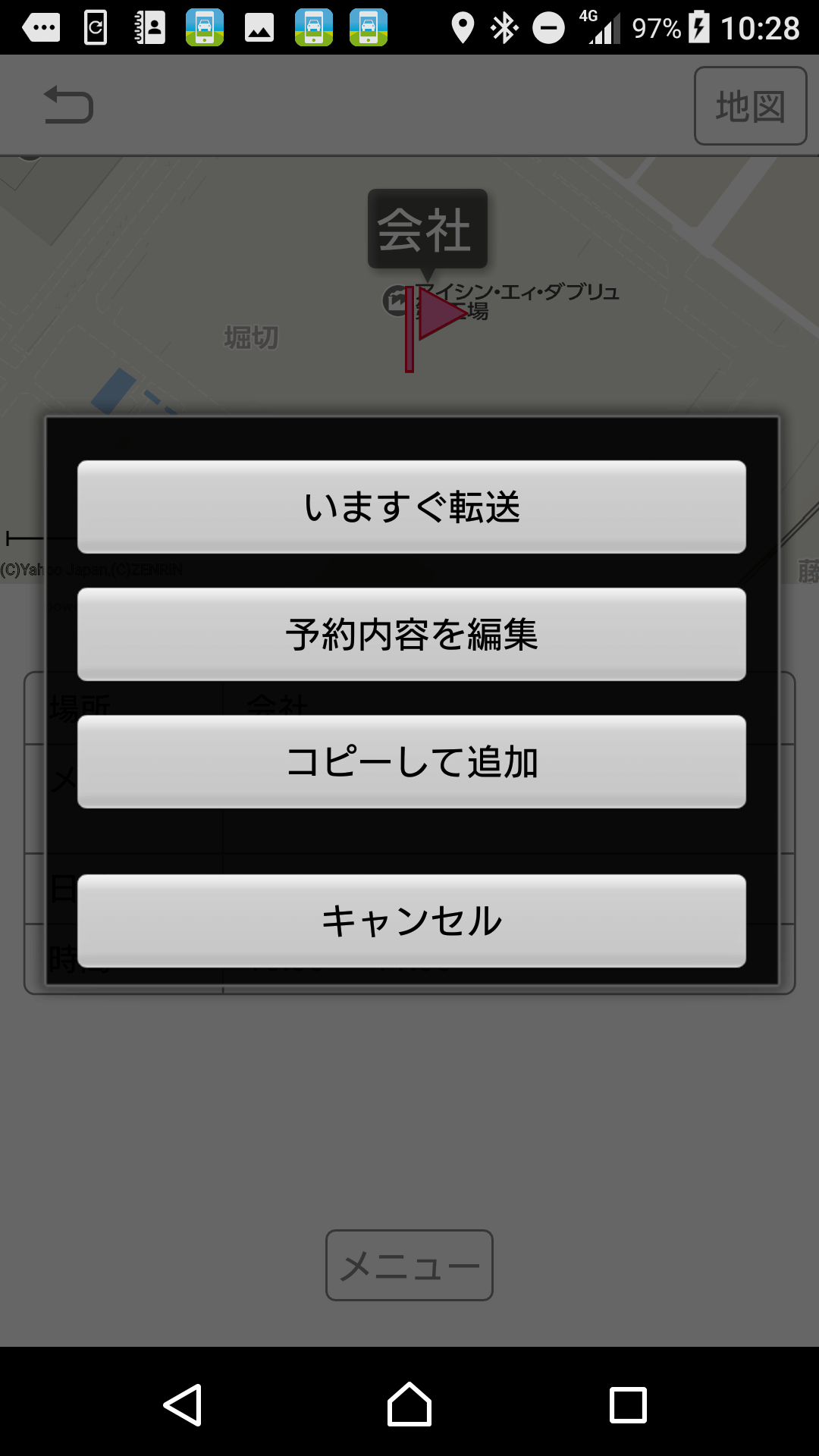Viewport: 819px width, 1456px height.
Task: Tap いますぐ転送 to send now
Action: [x=411, y=507]
